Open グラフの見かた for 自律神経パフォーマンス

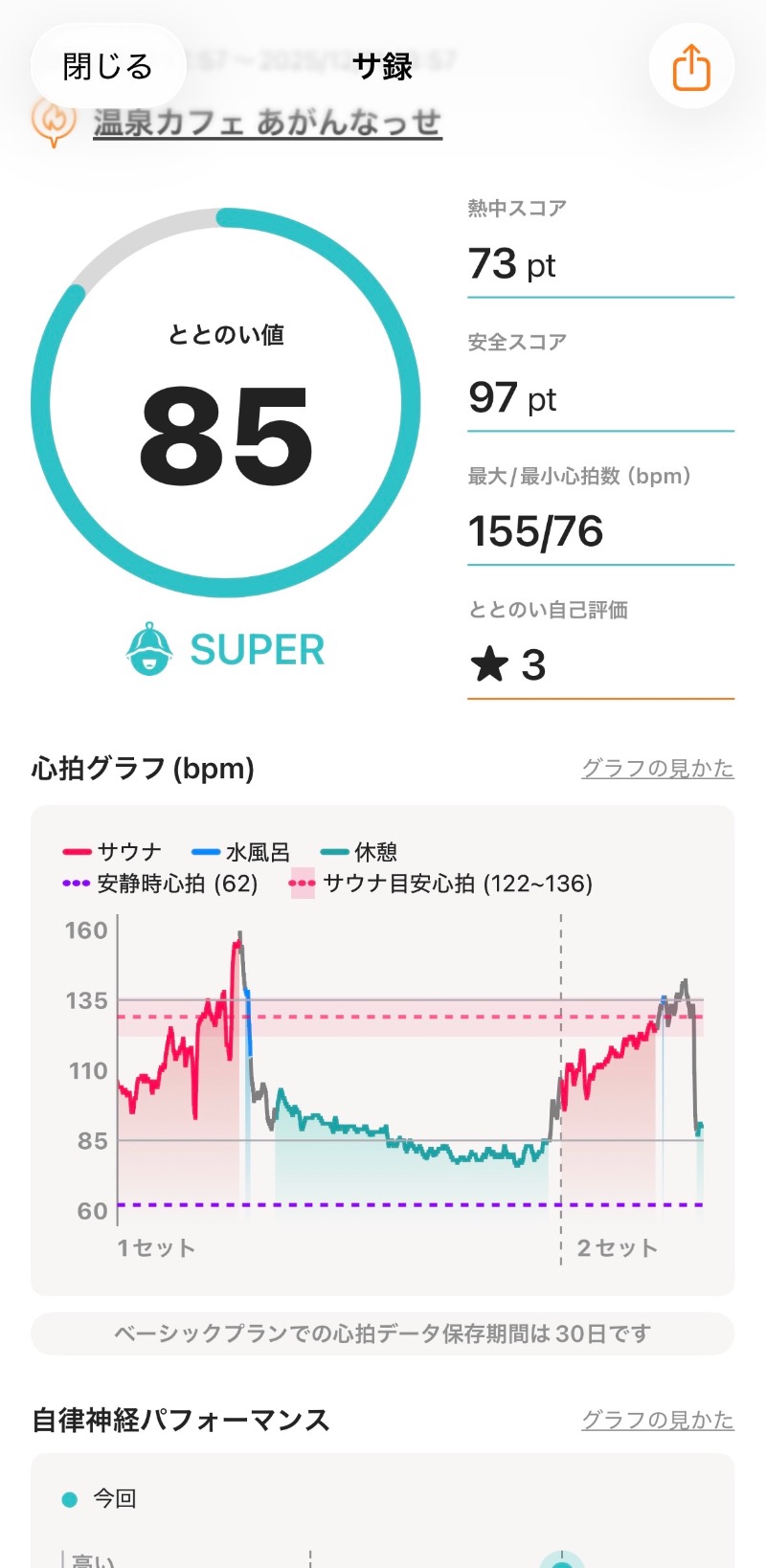tap(657, 1420)
